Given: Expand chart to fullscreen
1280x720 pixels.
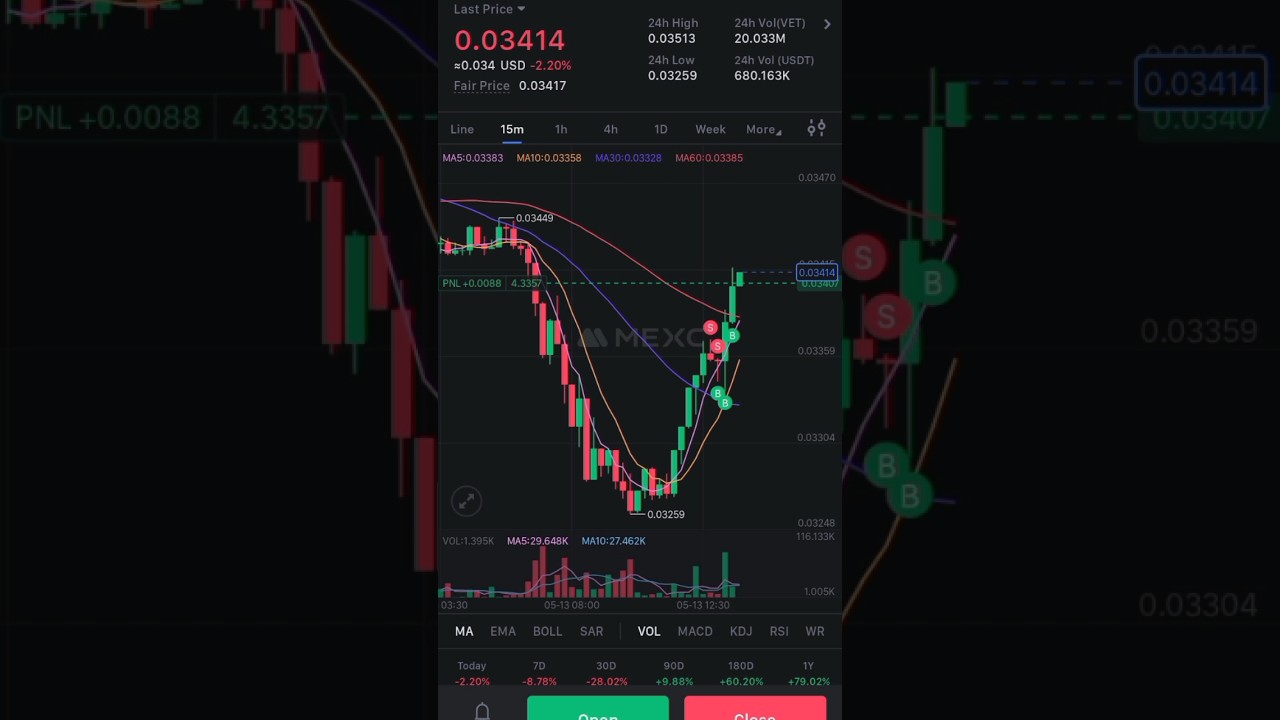Looking at the screenshot, I should point(466,501).
